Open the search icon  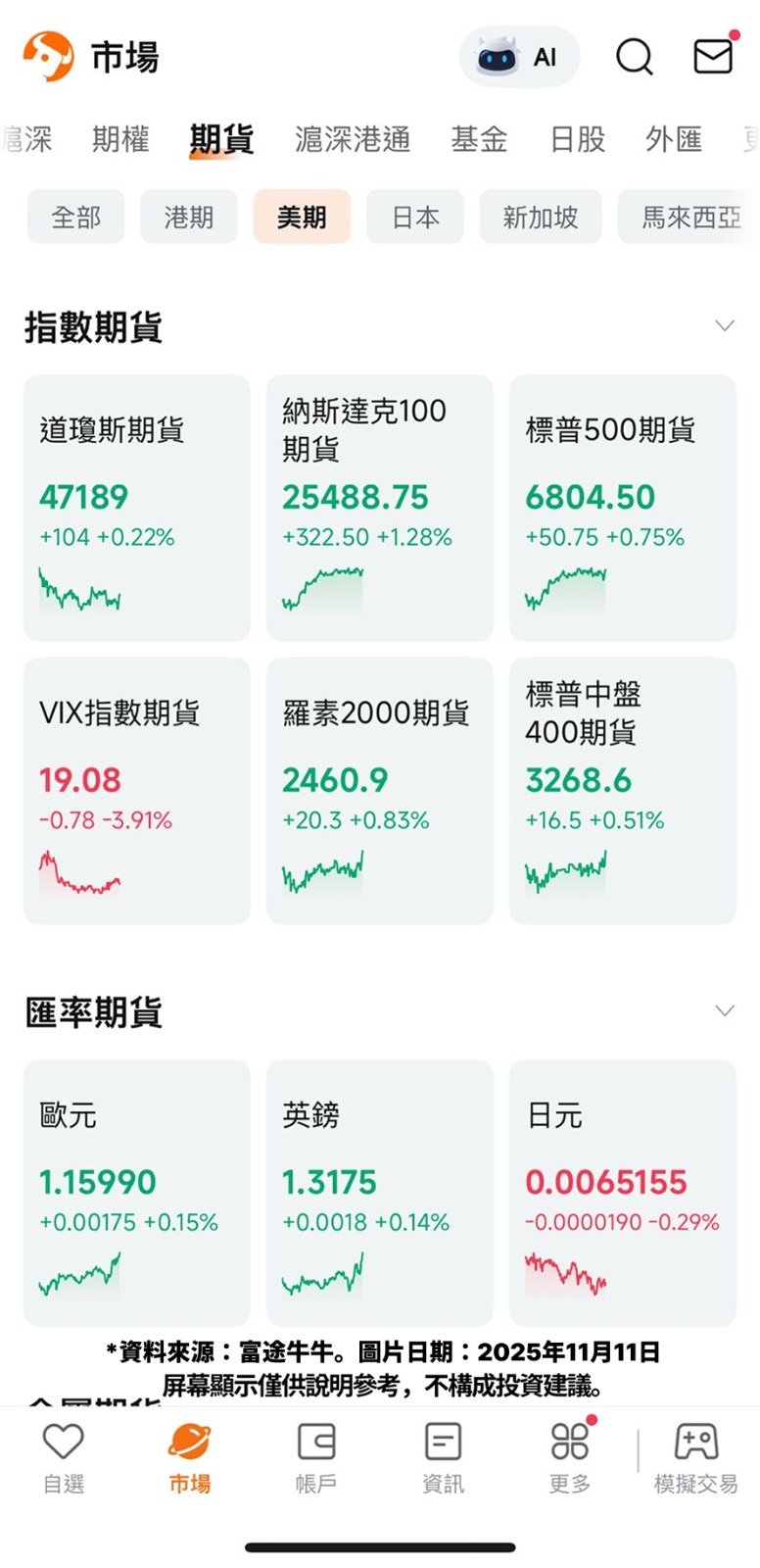pos(634,57)
